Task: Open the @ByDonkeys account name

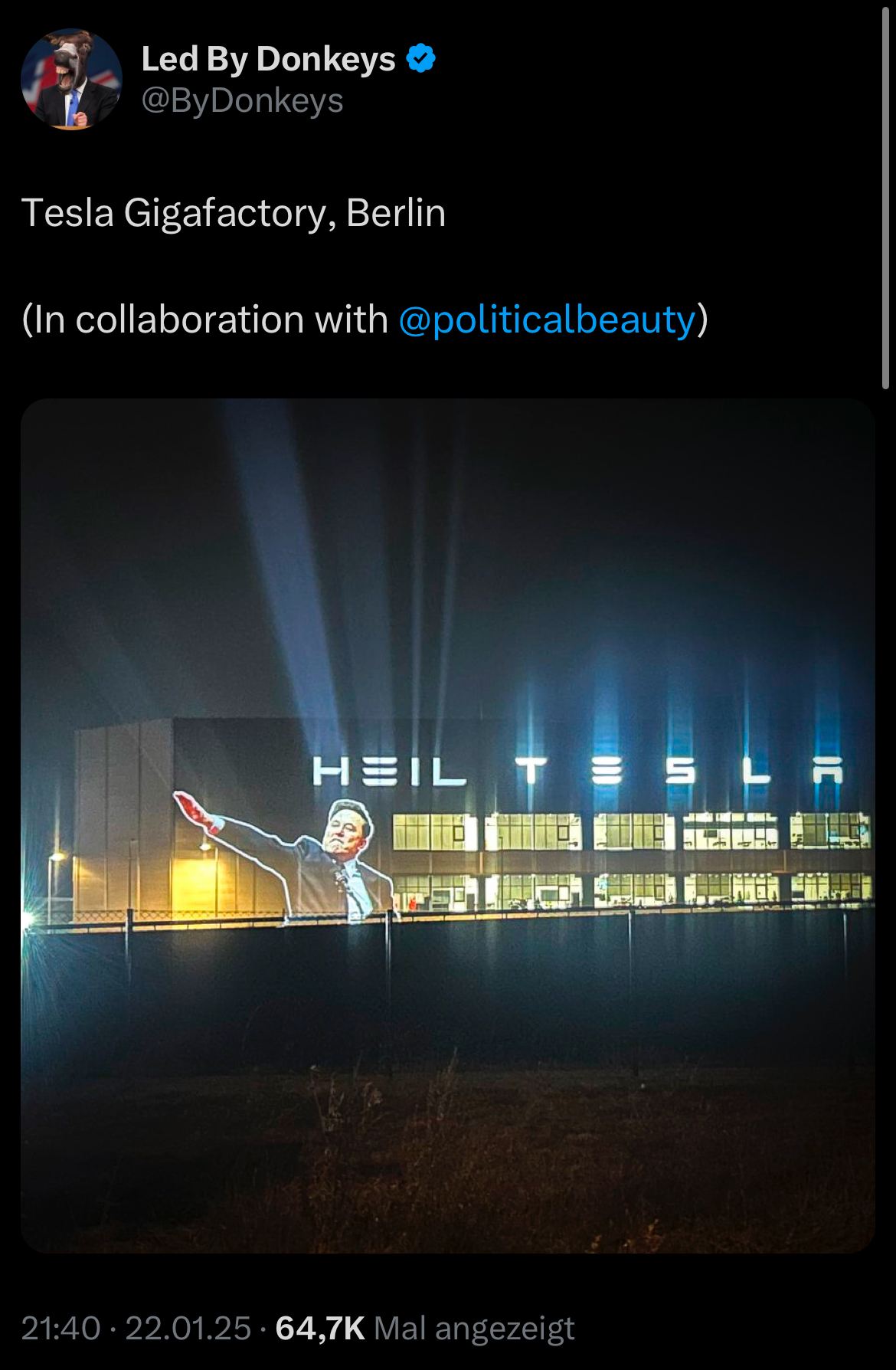Action: click(x=242, y=101)
